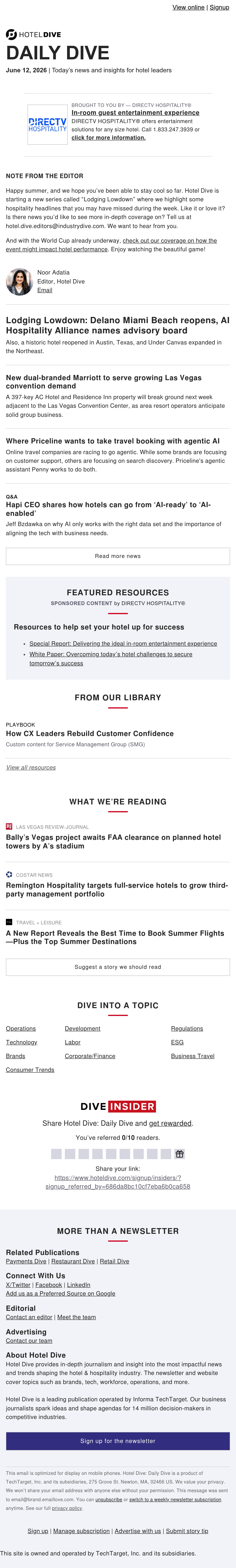Open the hoteldive.com referral share link
The width and height of the screenshot is (236, 1568).
pyautogui.click(x=118, y=1182)
